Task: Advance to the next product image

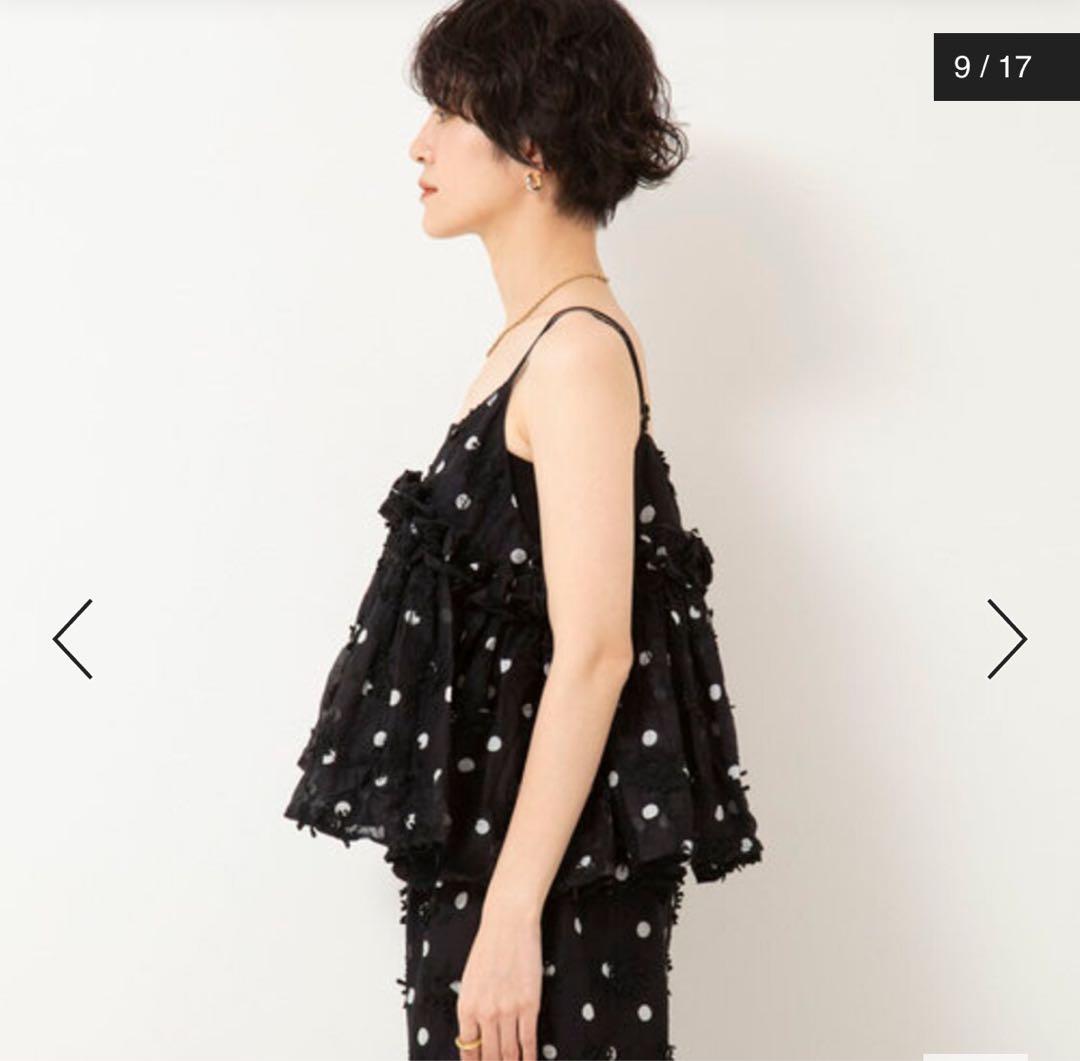Action: click(1006, 639)
